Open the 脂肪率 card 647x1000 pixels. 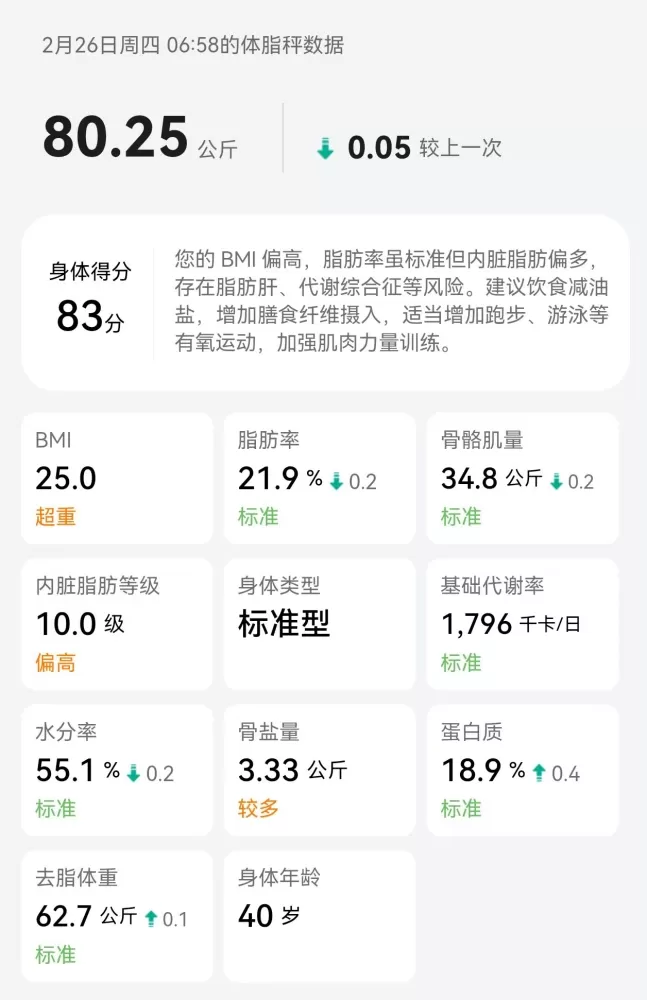coord(319,478)
